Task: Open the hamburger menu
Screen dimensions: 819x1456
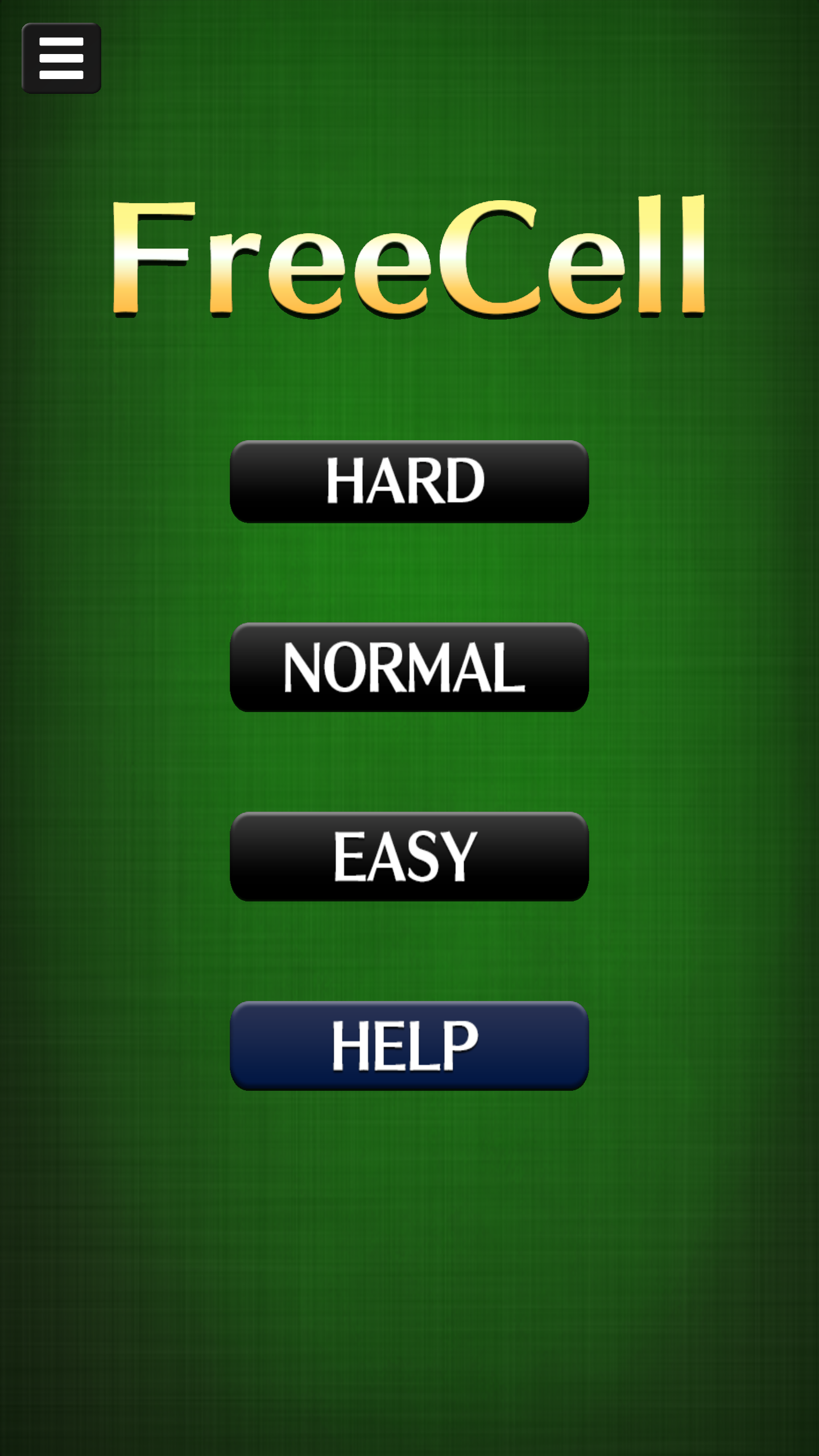Action: tap(61, 58)
